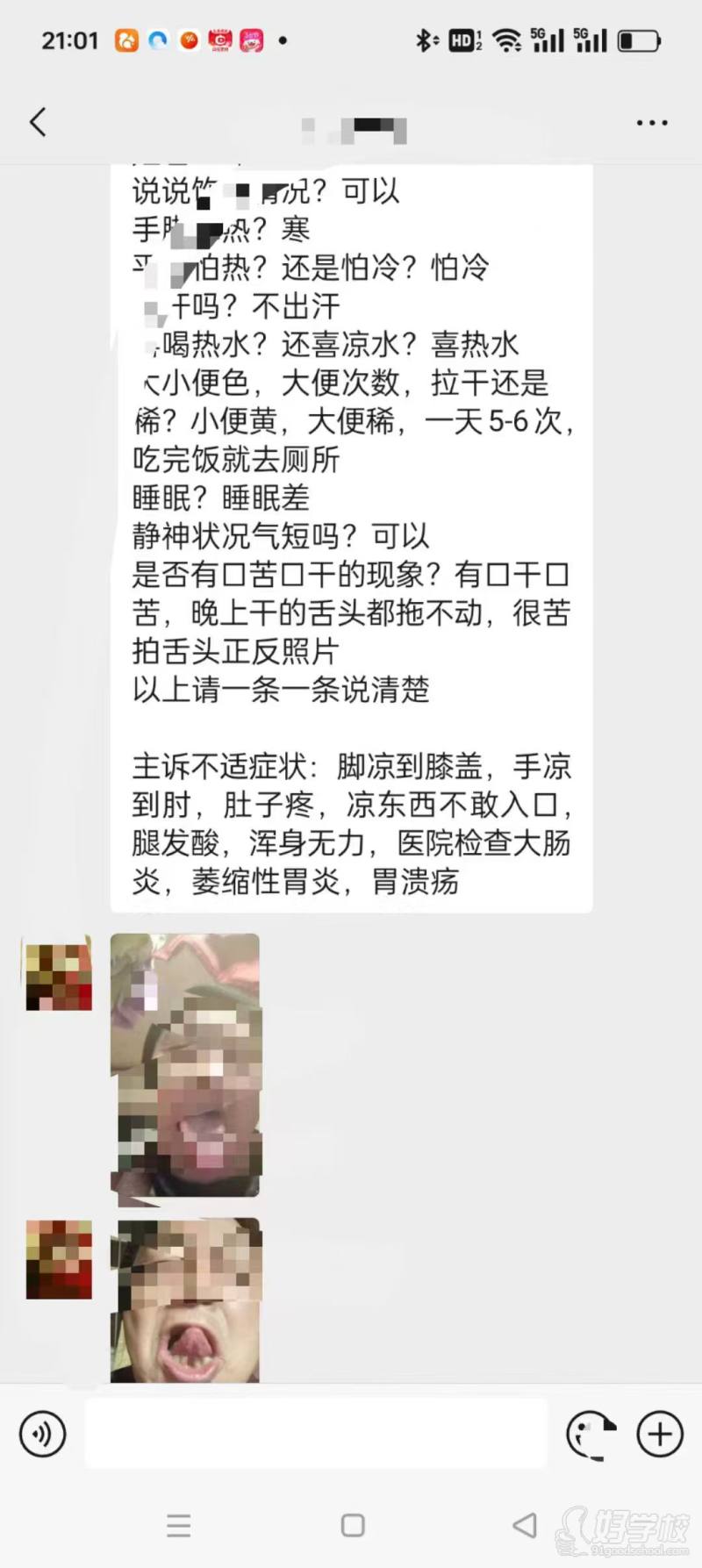Open the emoji picker icon
Image resolution: width=702 pixels, height=1568 pixels.
(x=594, y=1434)
